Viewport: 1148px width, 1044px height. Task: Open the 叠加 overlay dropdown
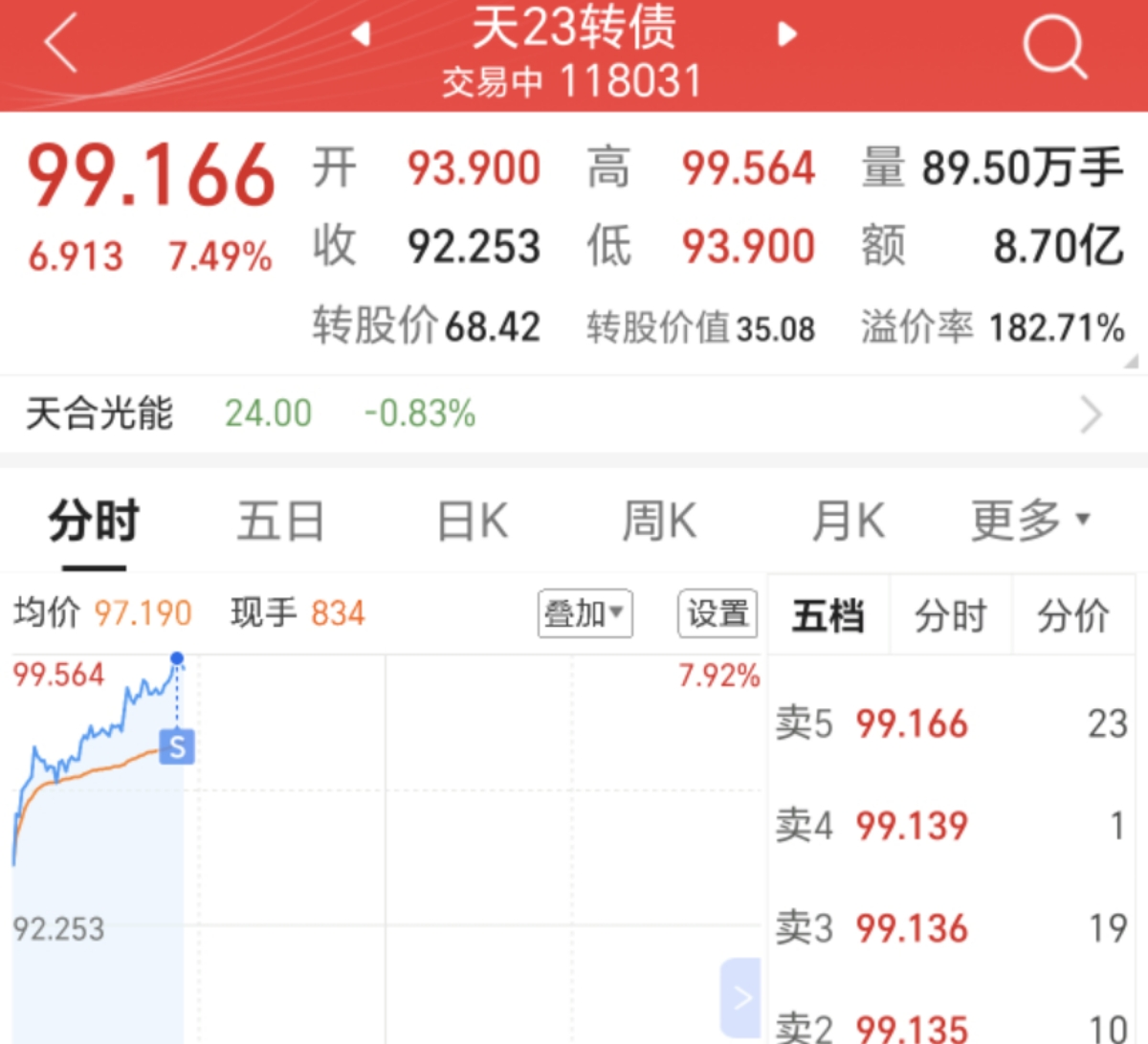tap(585, 613)
